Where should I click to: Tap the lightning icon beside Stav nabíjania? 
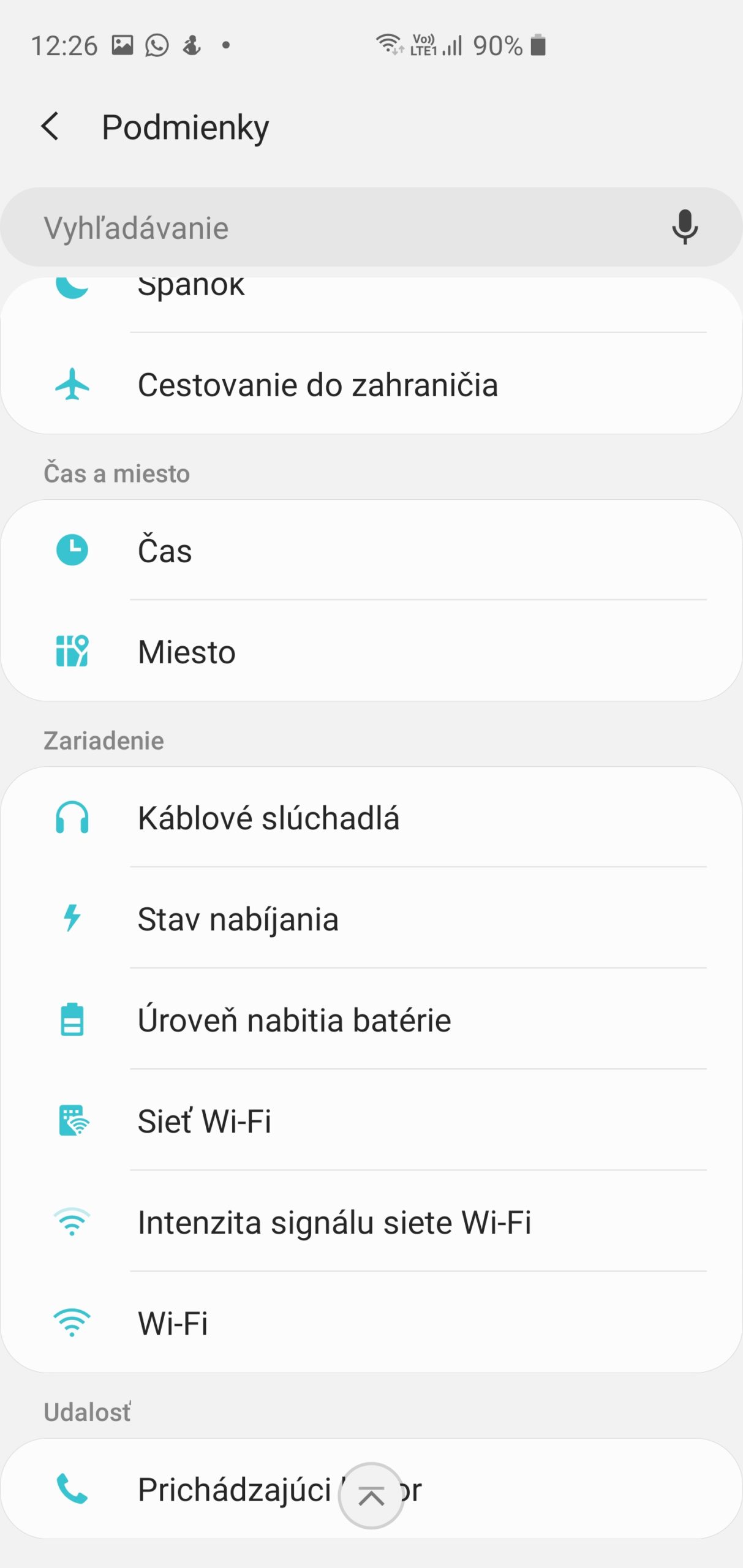click(x=72, y=918)
